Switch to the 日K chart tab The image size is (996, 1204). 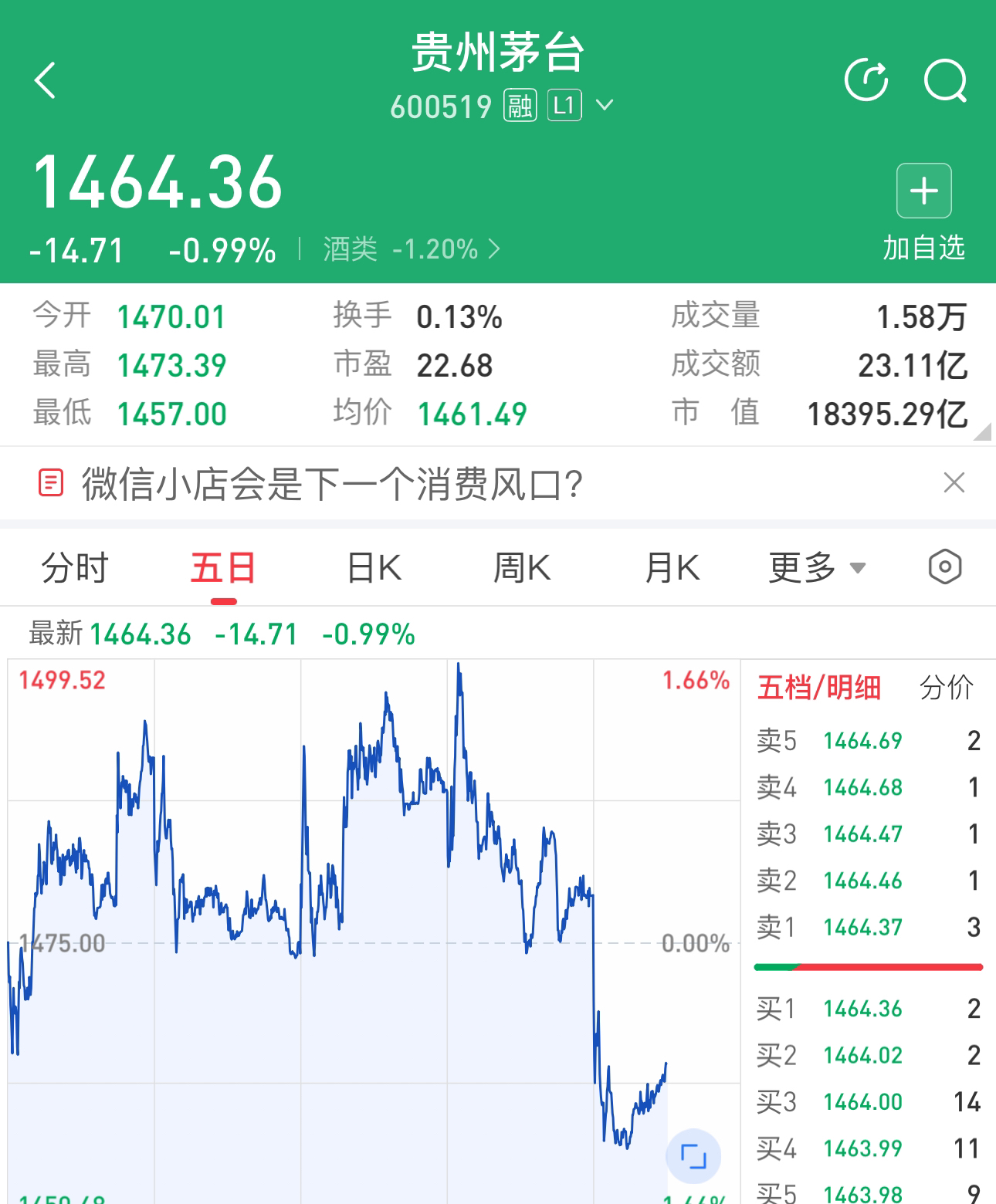[374, 568]
